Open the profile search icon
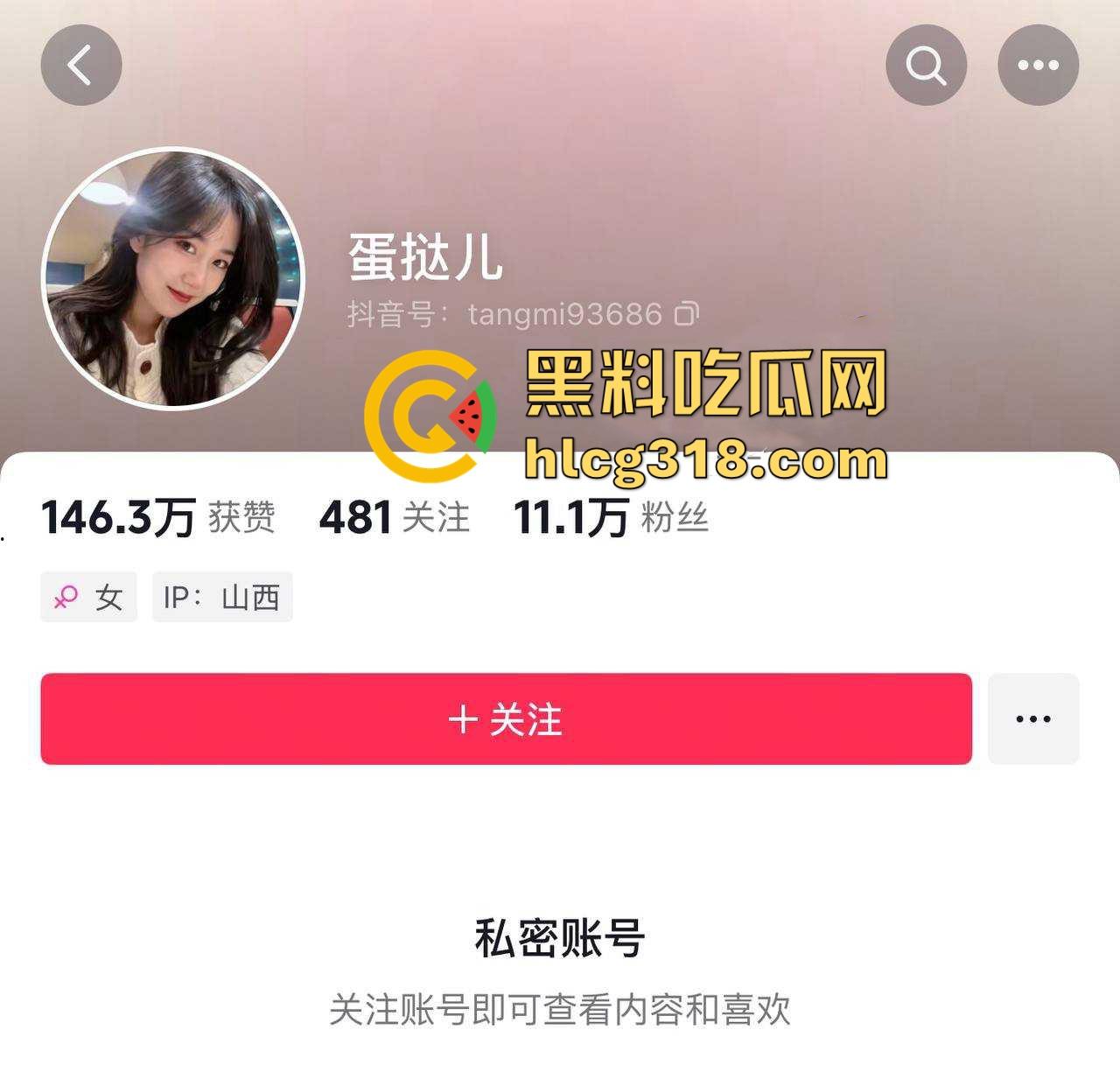This screenshot has width=1120, height=1086. coord(926,66)
